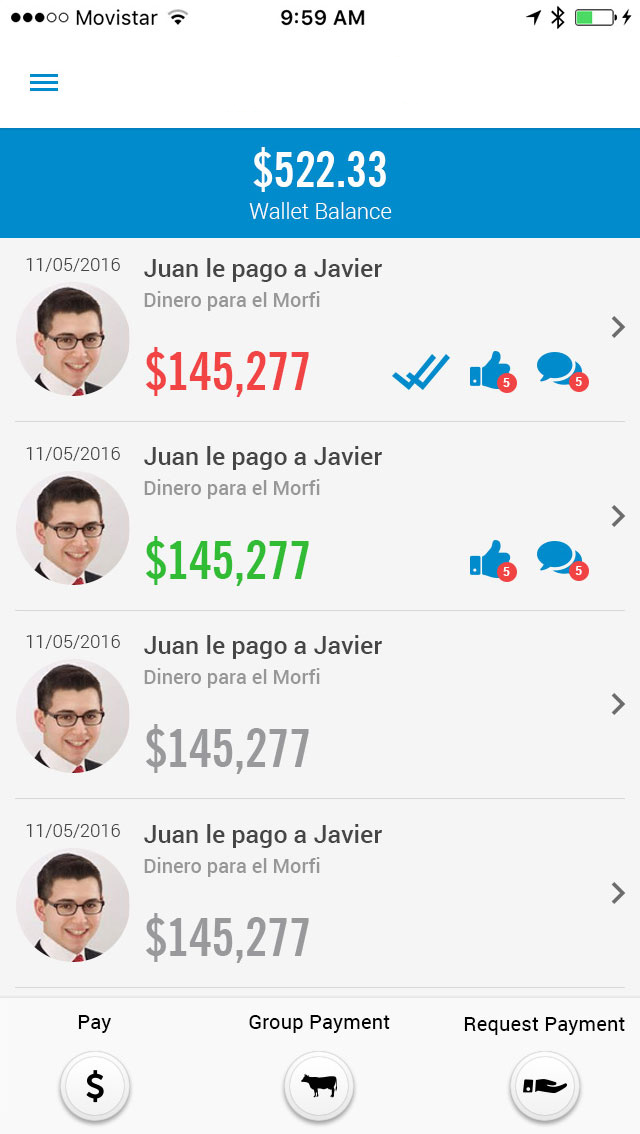
Task: Tap the Pay dollar button
Action: click(x=95, y=1085)
